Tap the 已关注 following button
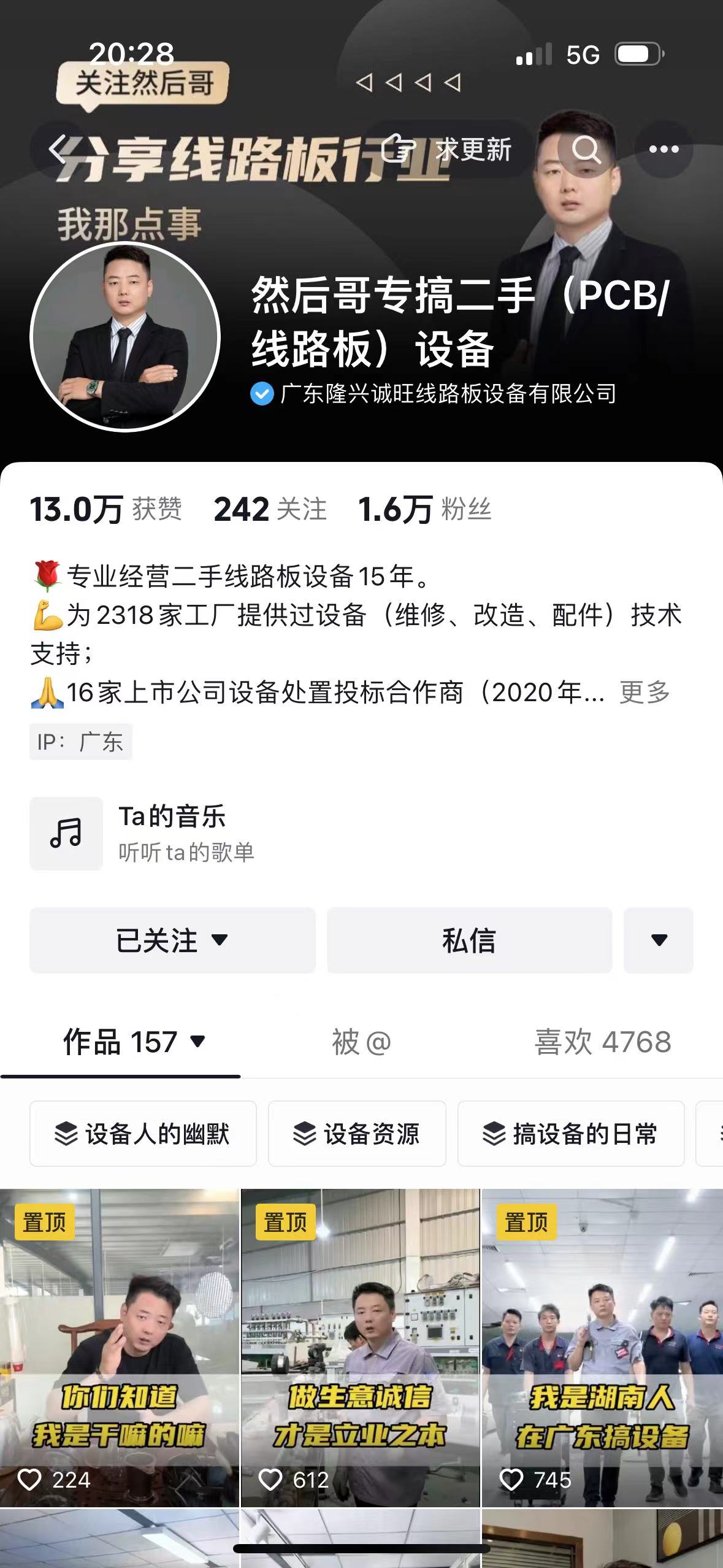Screen dimensions: 723x1568 172,940
